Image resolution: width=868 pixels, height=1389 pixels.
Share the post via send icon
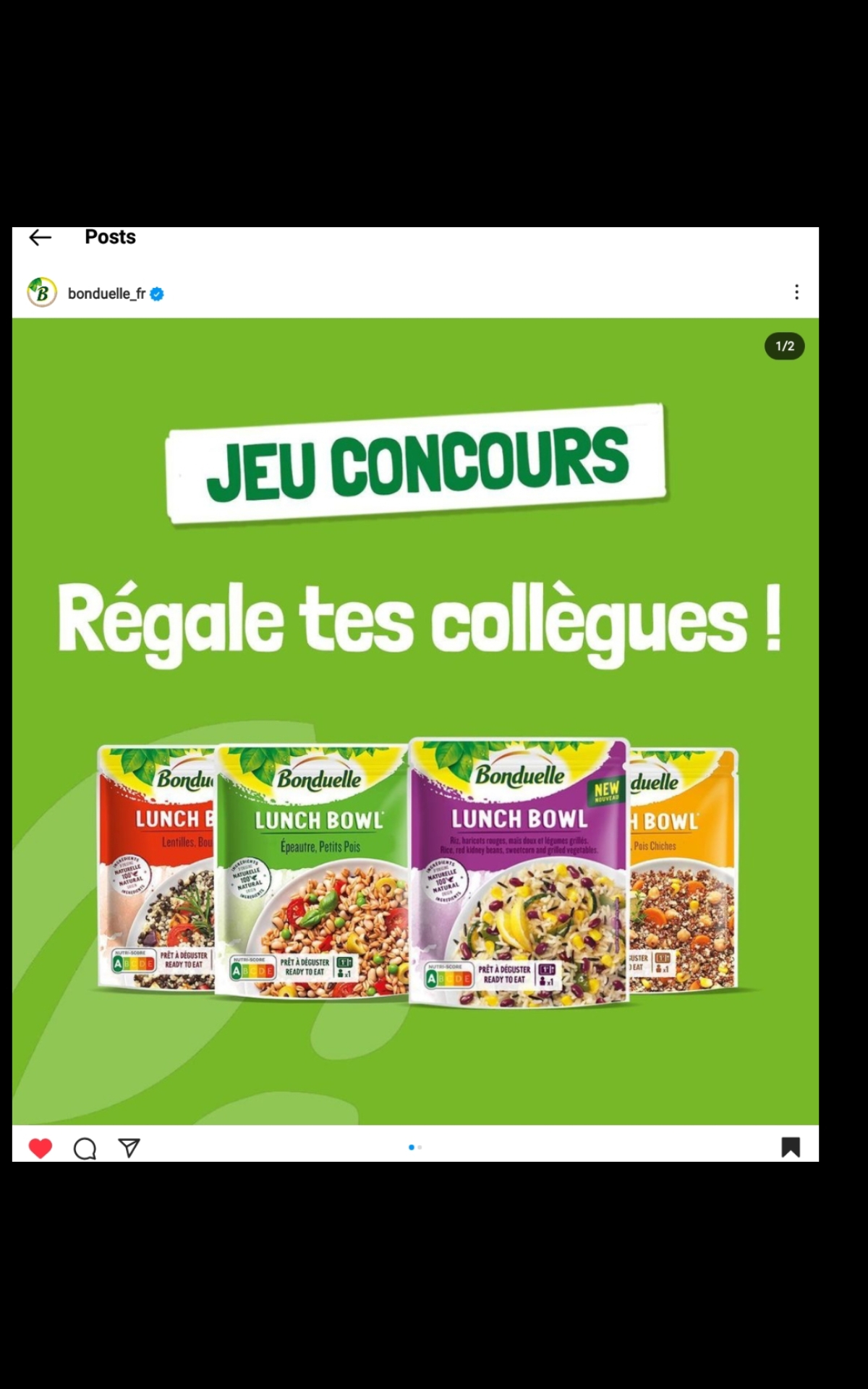pos(129,1148)
